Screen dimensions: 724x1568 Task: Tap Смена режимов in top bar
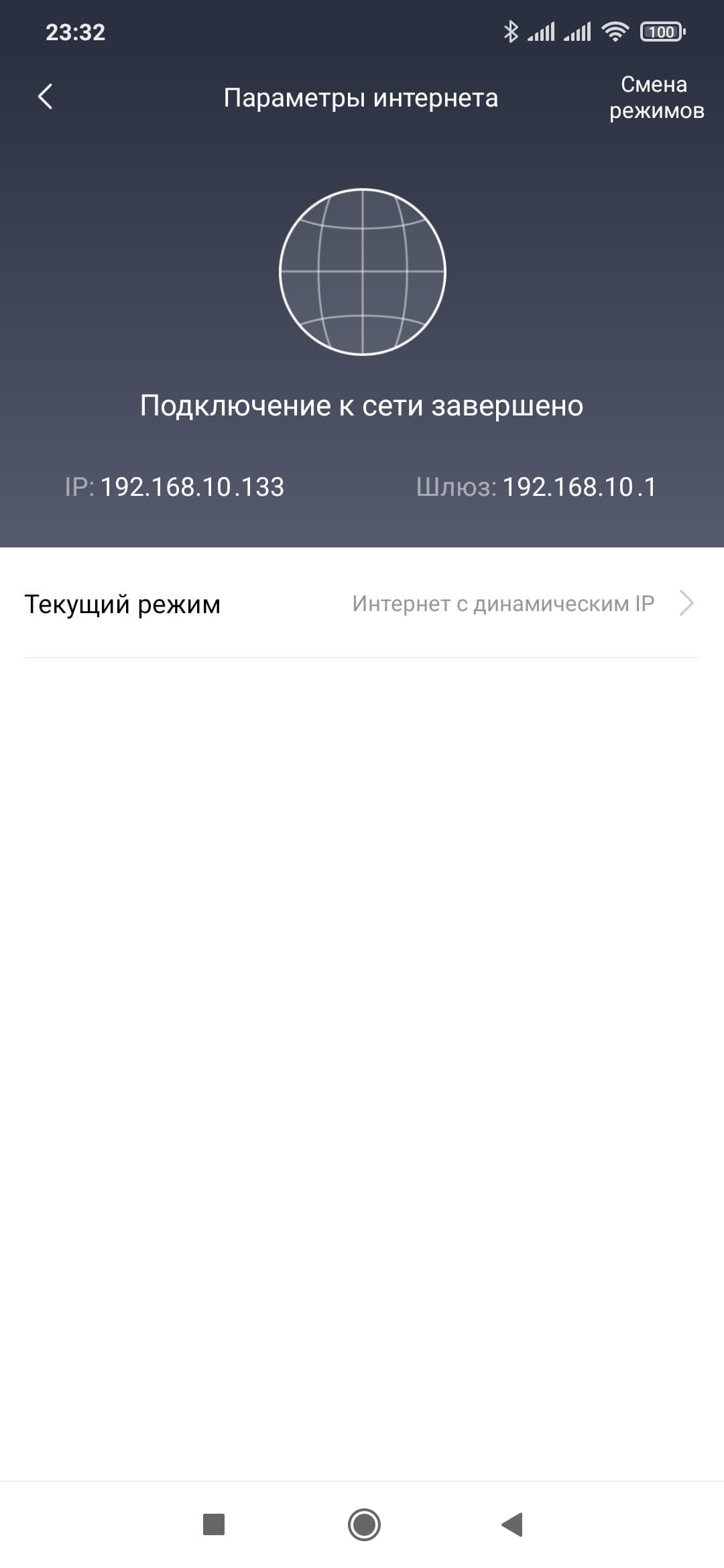pos(656,97)
